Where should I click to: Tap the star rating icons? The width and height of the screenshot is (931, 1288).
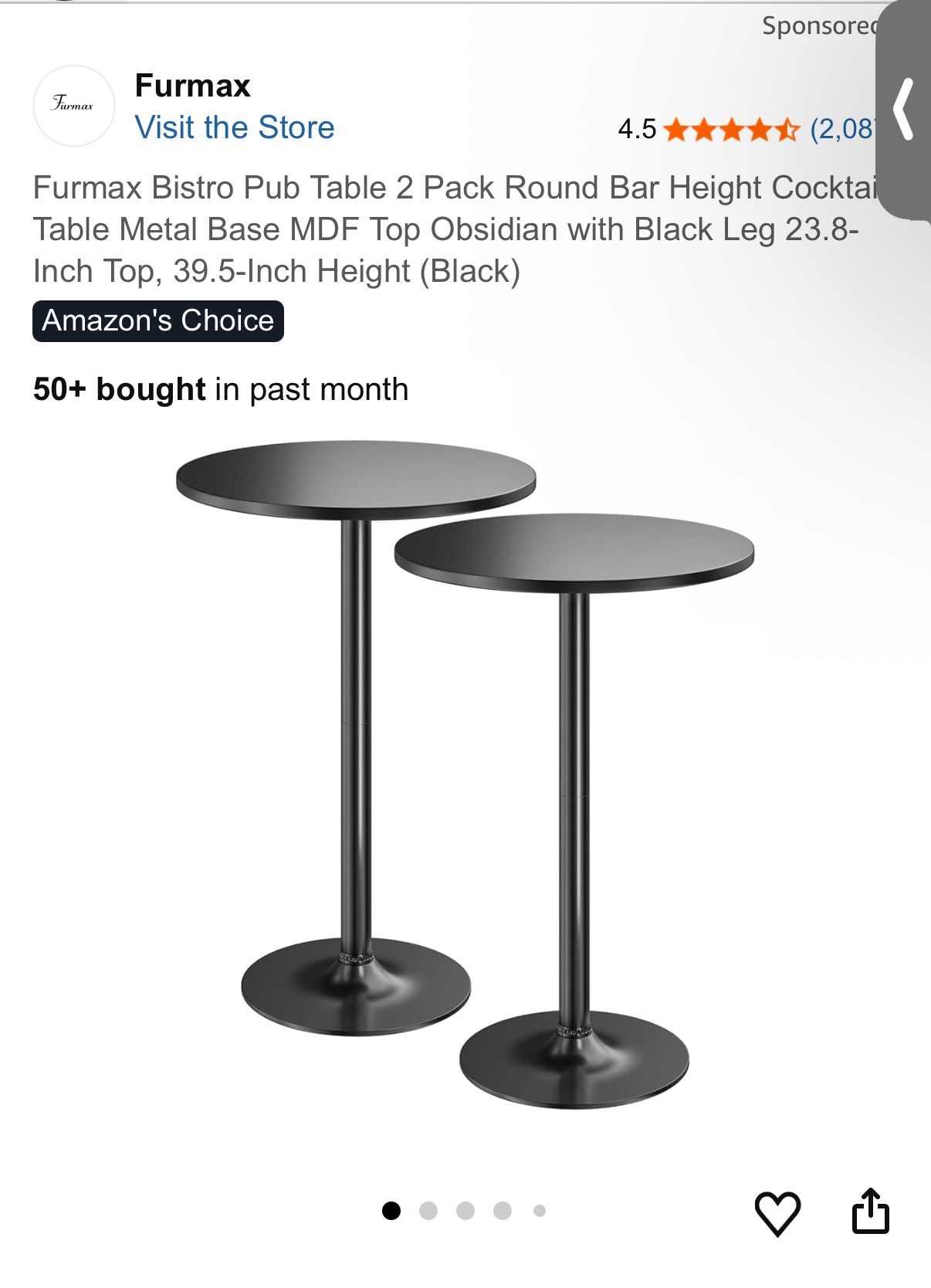click(x=730, y=128)
